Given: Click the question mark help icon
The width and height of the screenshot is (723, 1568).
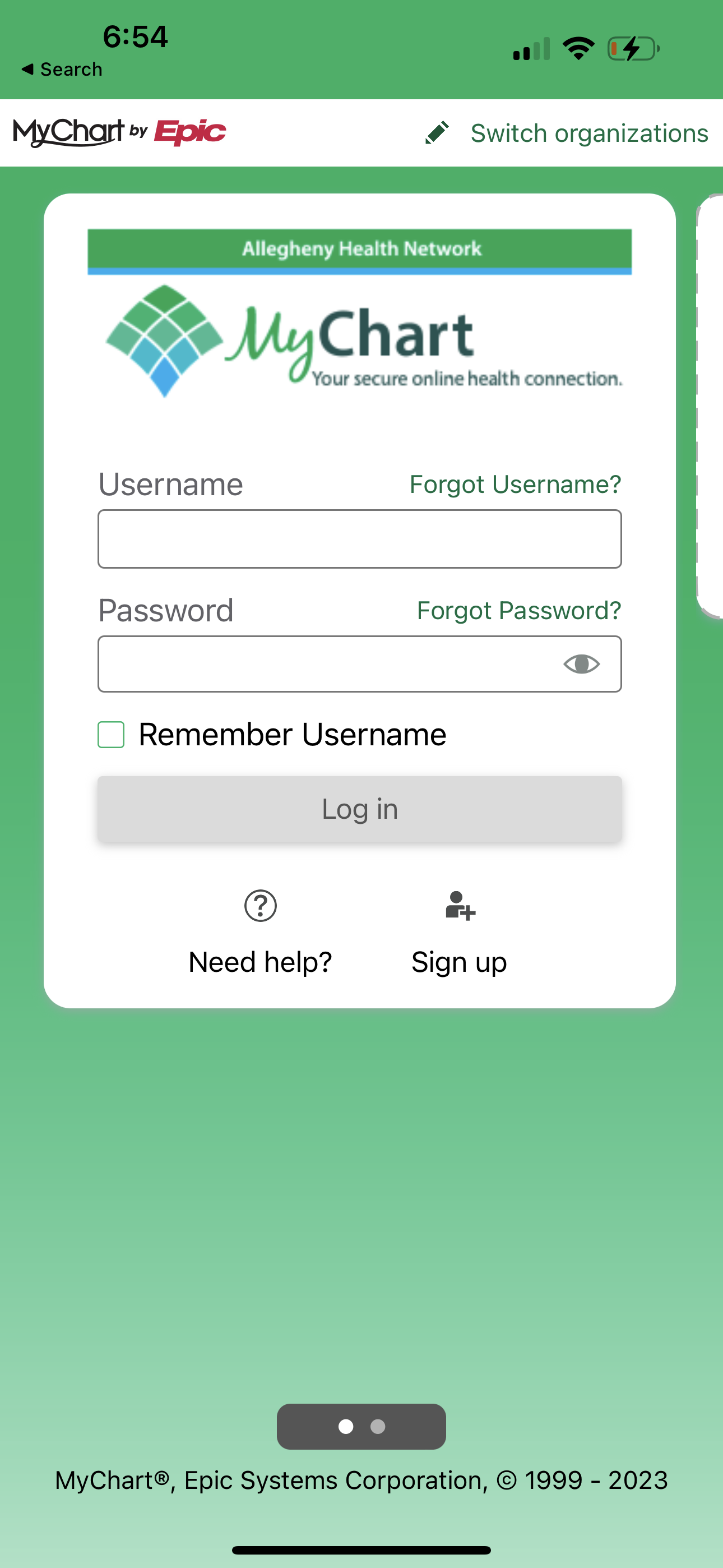Looking at the screenshot, I should coord(260,906).
